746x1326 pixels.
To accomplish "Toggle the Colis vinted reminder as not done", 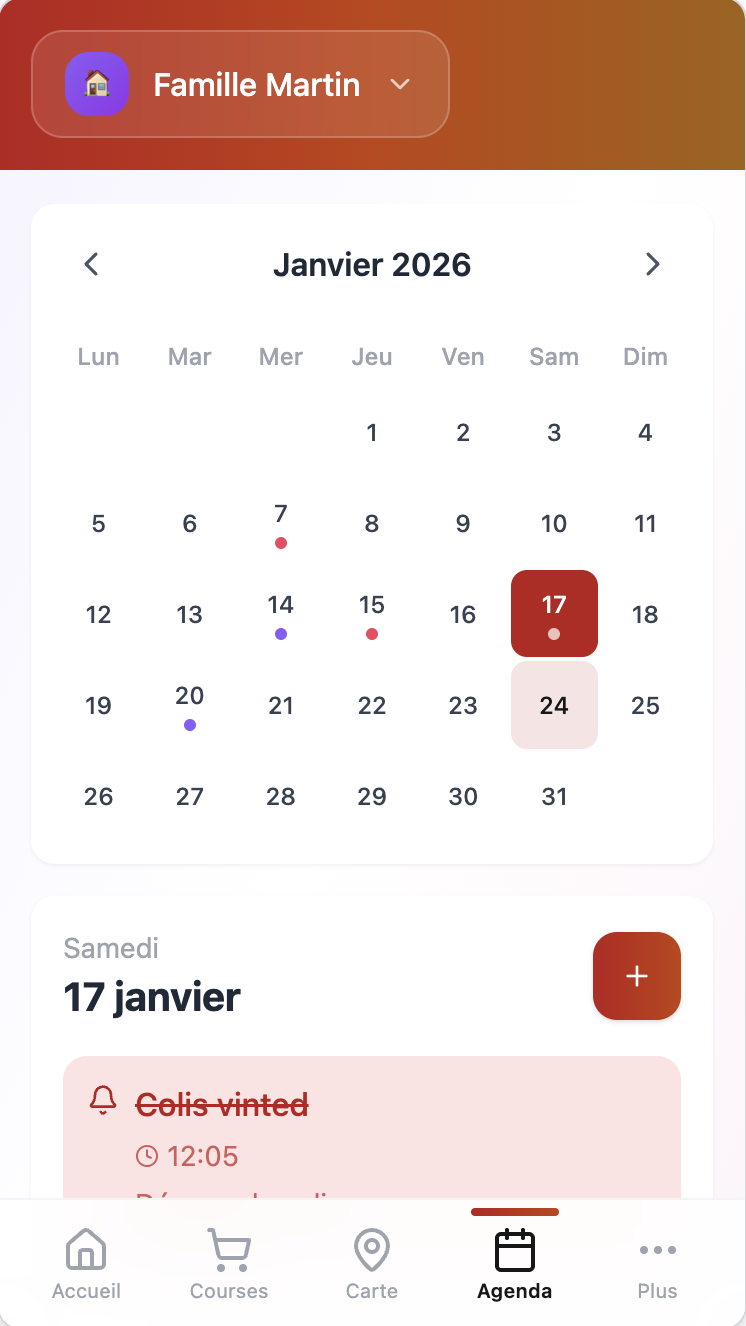I will pos(222,1104).
